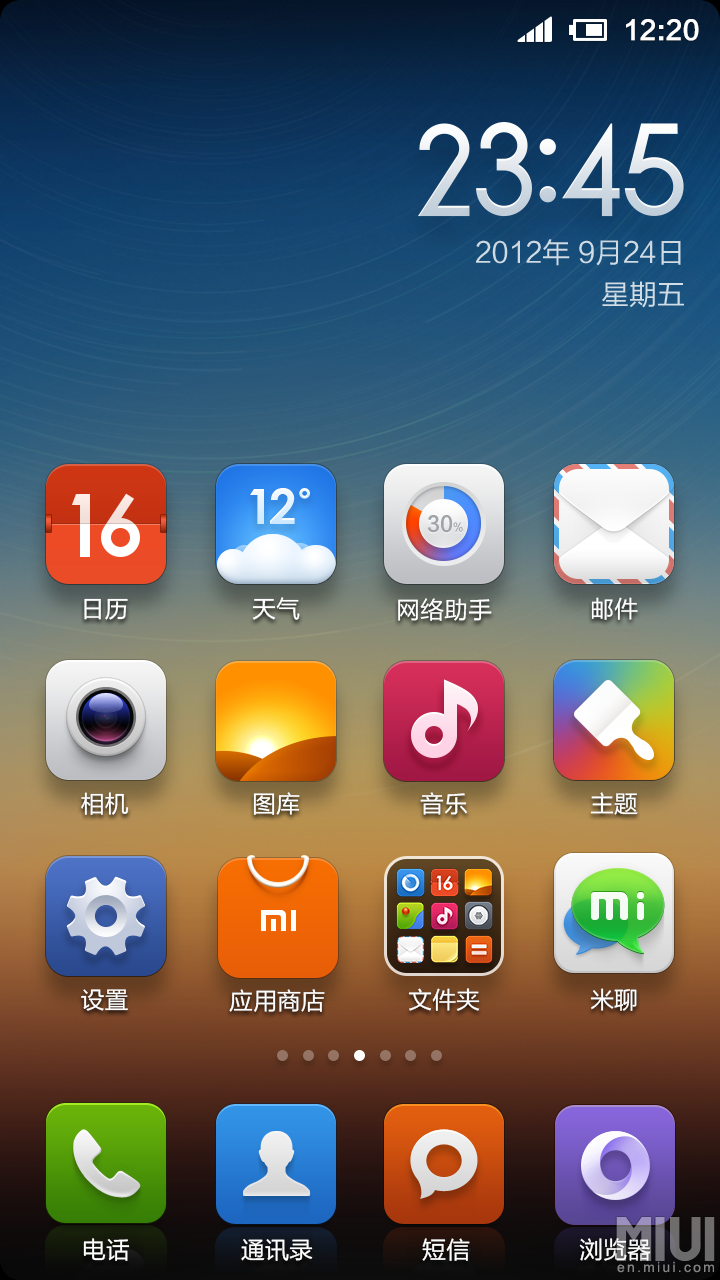
Task: Launch the 天气 weather app
Action: click(276, 524)
